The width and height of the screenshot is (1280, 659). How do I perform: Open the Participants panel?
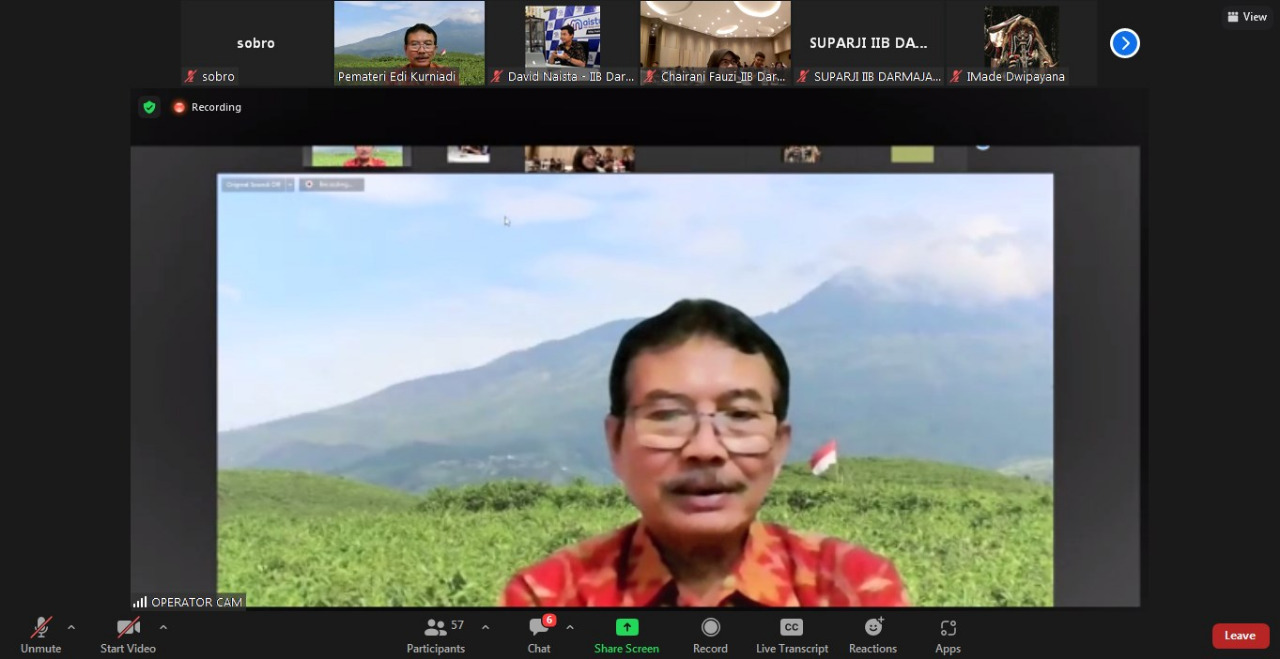436,634
